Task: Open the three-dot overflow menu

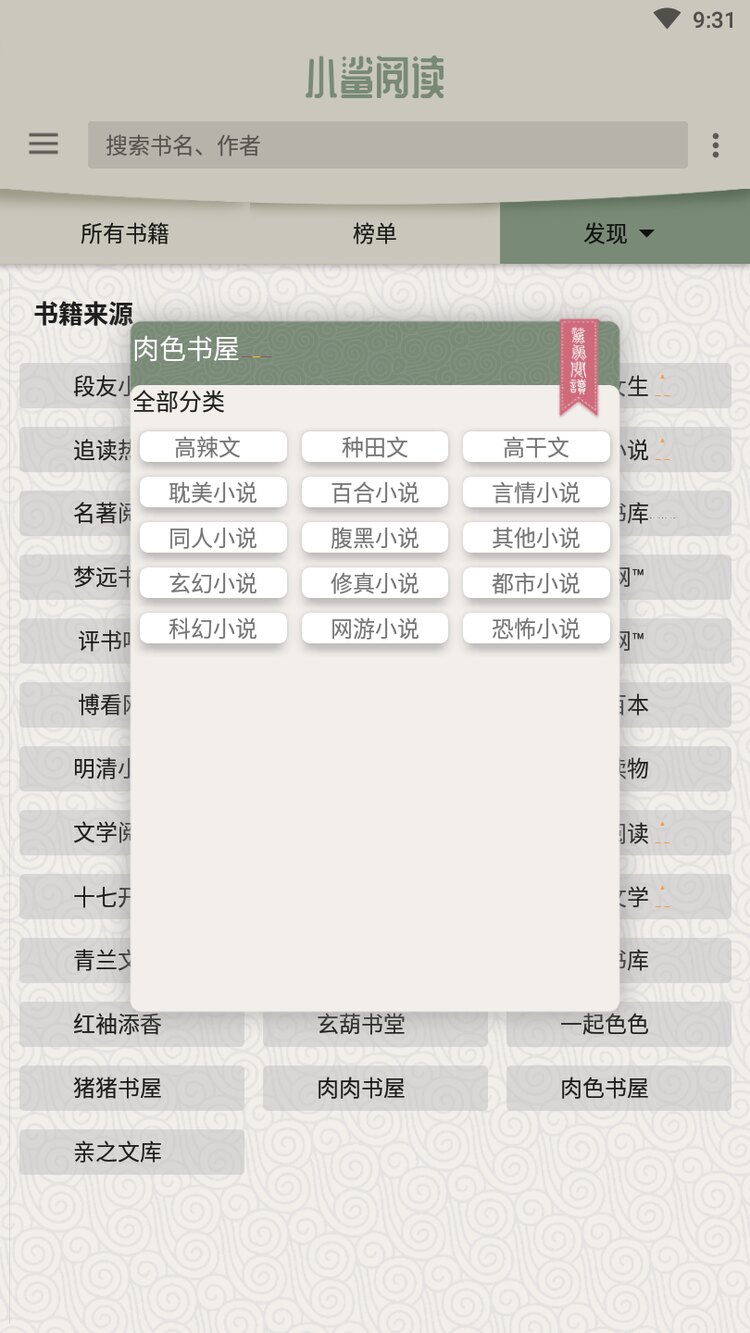Action: coord(715,145)
